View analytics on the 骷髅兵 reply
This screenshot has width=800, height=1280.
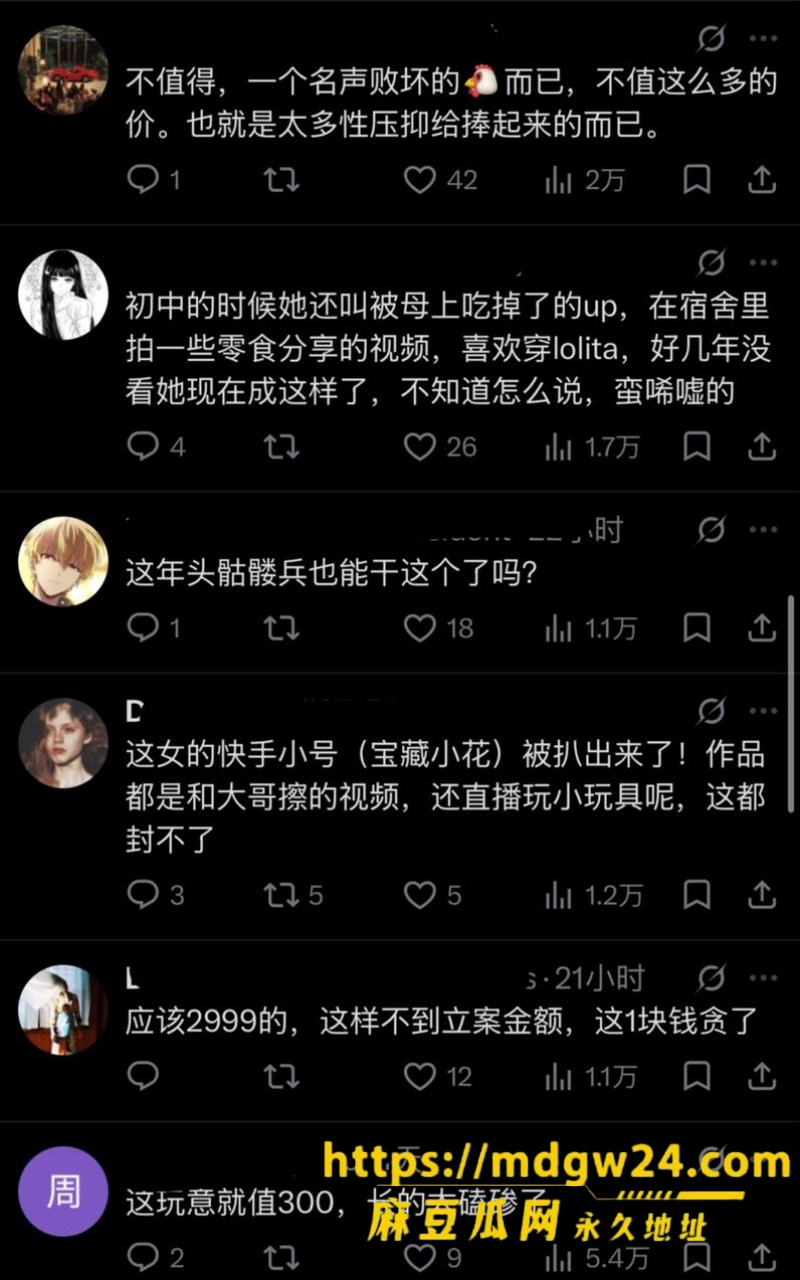pos(559,628)
